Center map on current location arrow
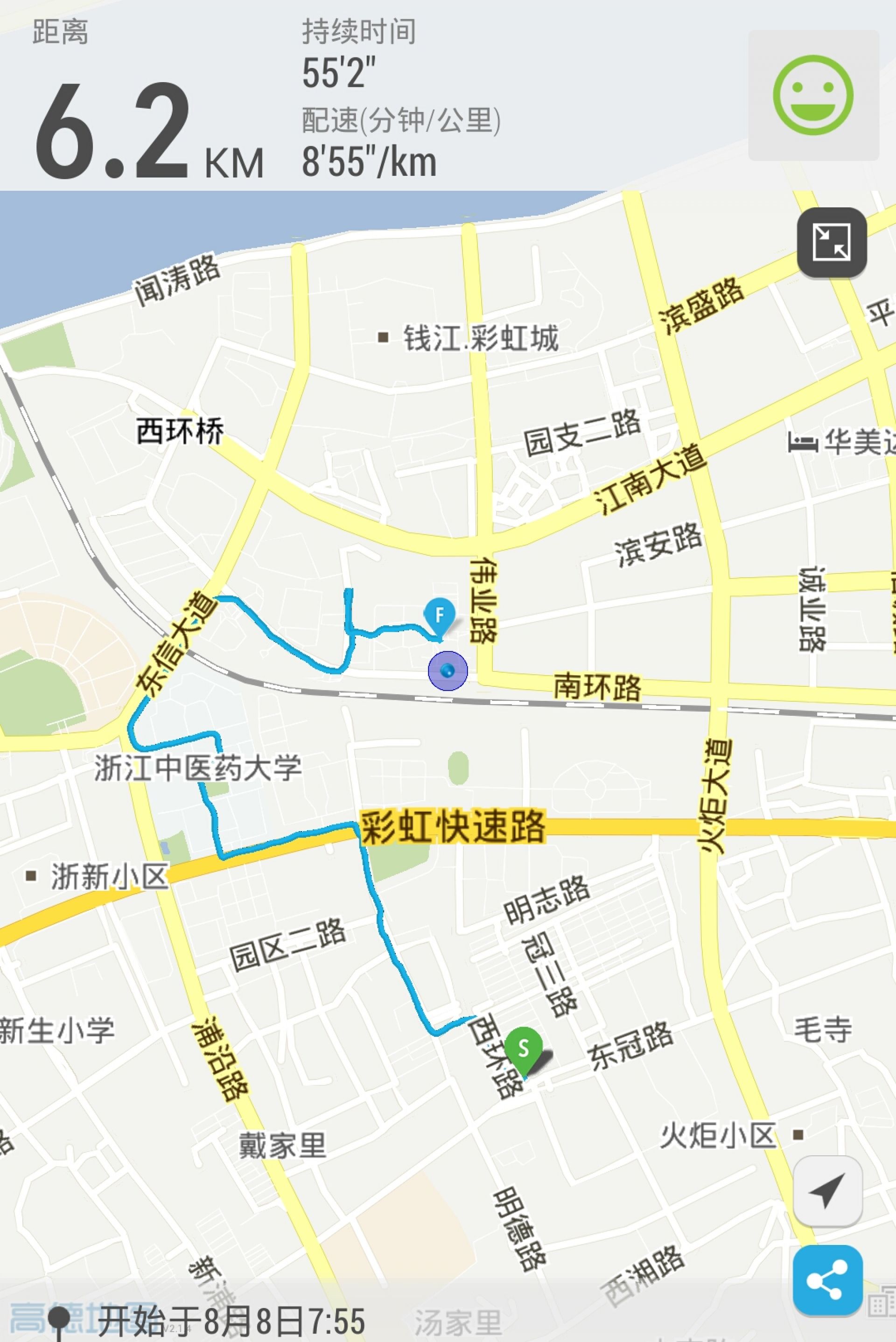Screen dimensions: 896x1342 [827, 1191]
